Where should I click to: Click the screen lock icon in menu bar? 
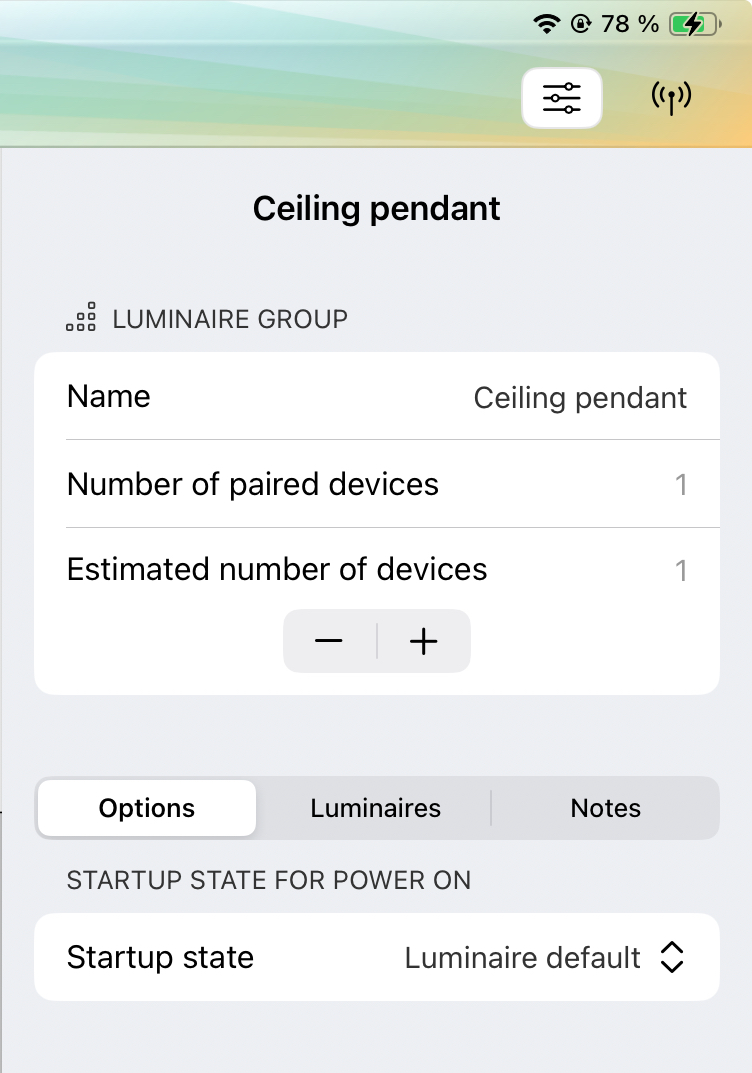pos(581,23)
